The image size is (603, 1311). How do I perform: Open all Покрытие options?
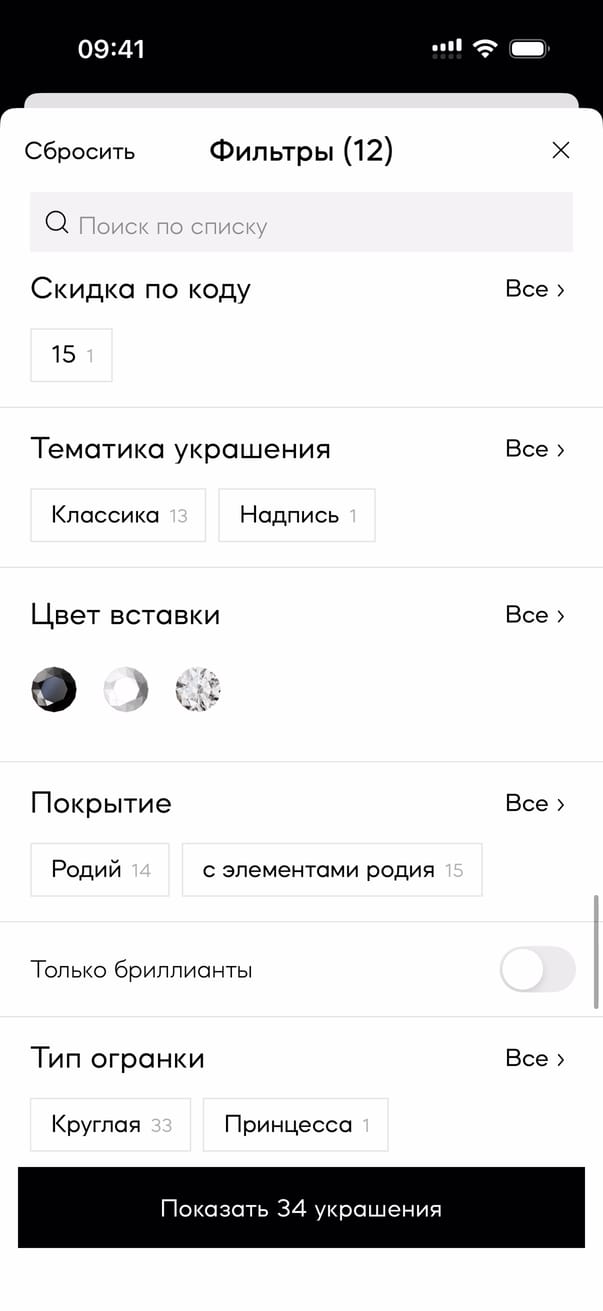[535, 804]
